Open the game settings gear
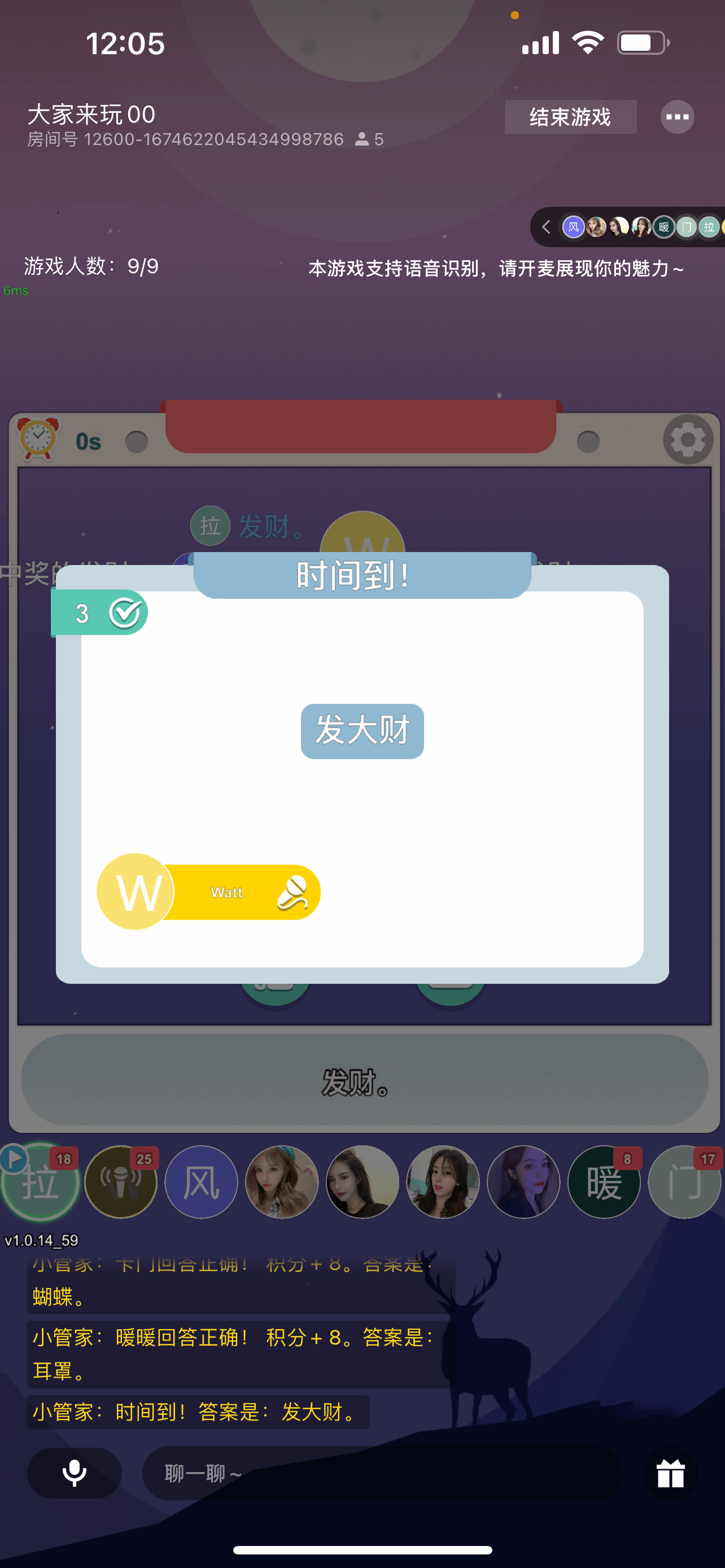The image size is (725, 1568). (687, 440)
